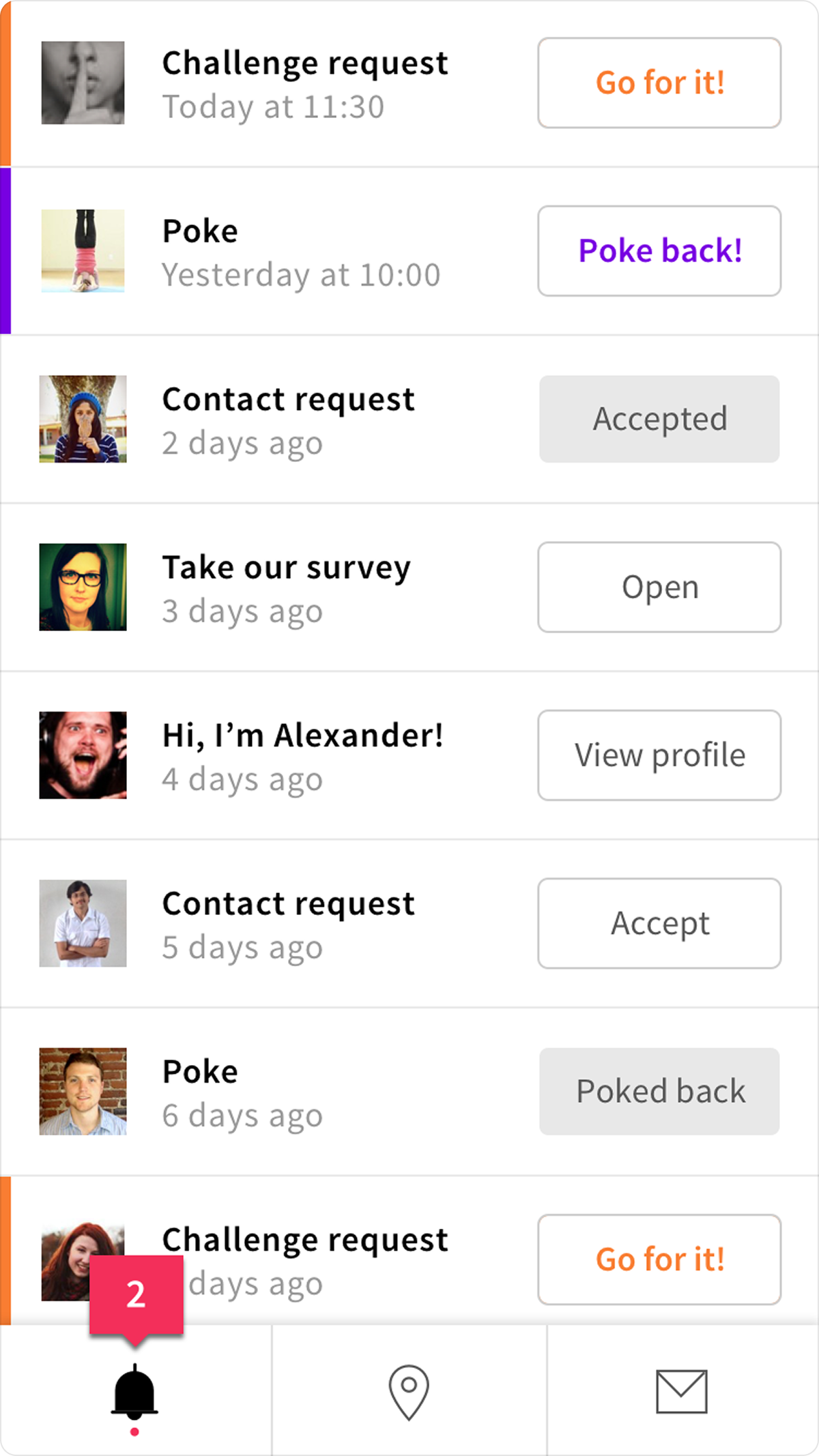
Task: Open the Take our survey notification
Action: pos(659,587)
